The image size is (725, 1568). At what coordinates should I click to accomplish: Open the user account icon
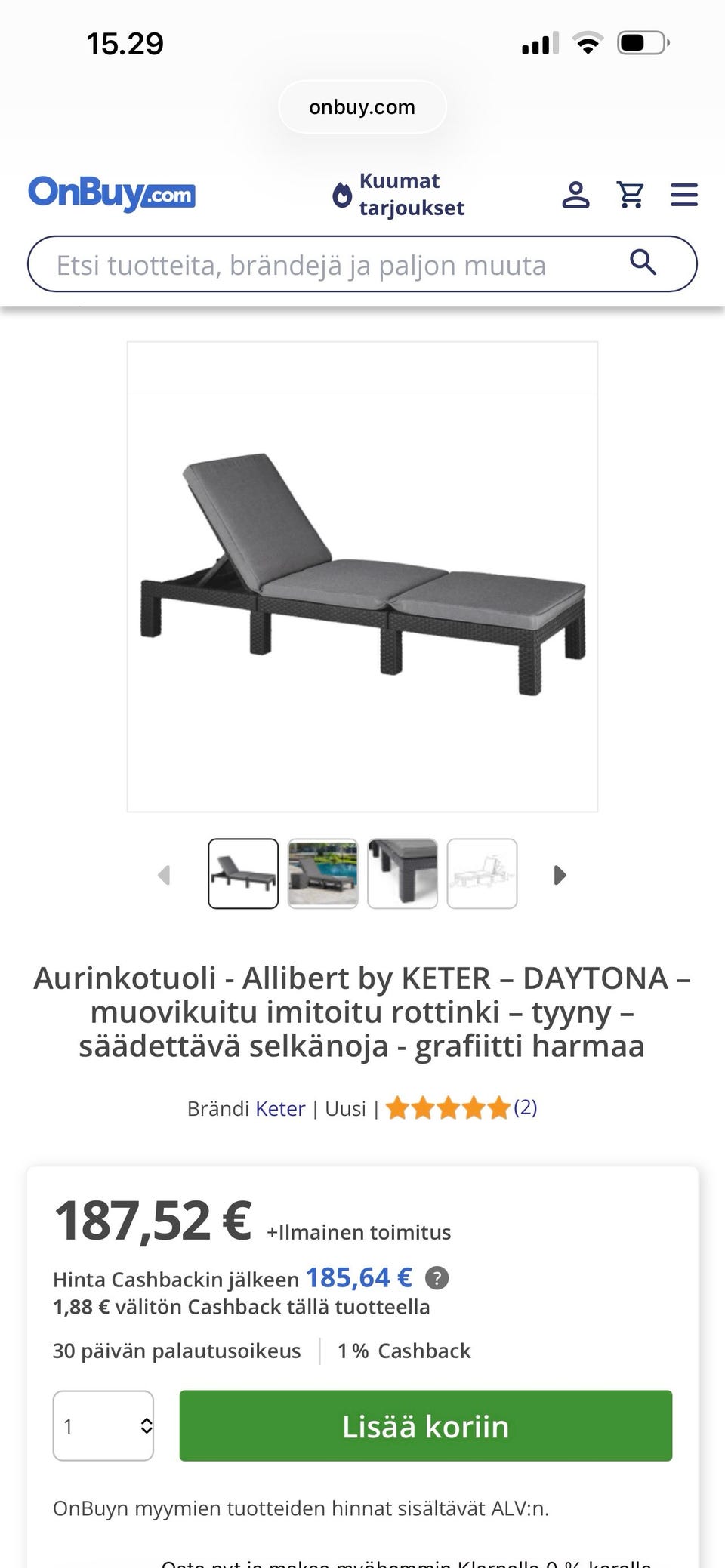click(576, 194)
